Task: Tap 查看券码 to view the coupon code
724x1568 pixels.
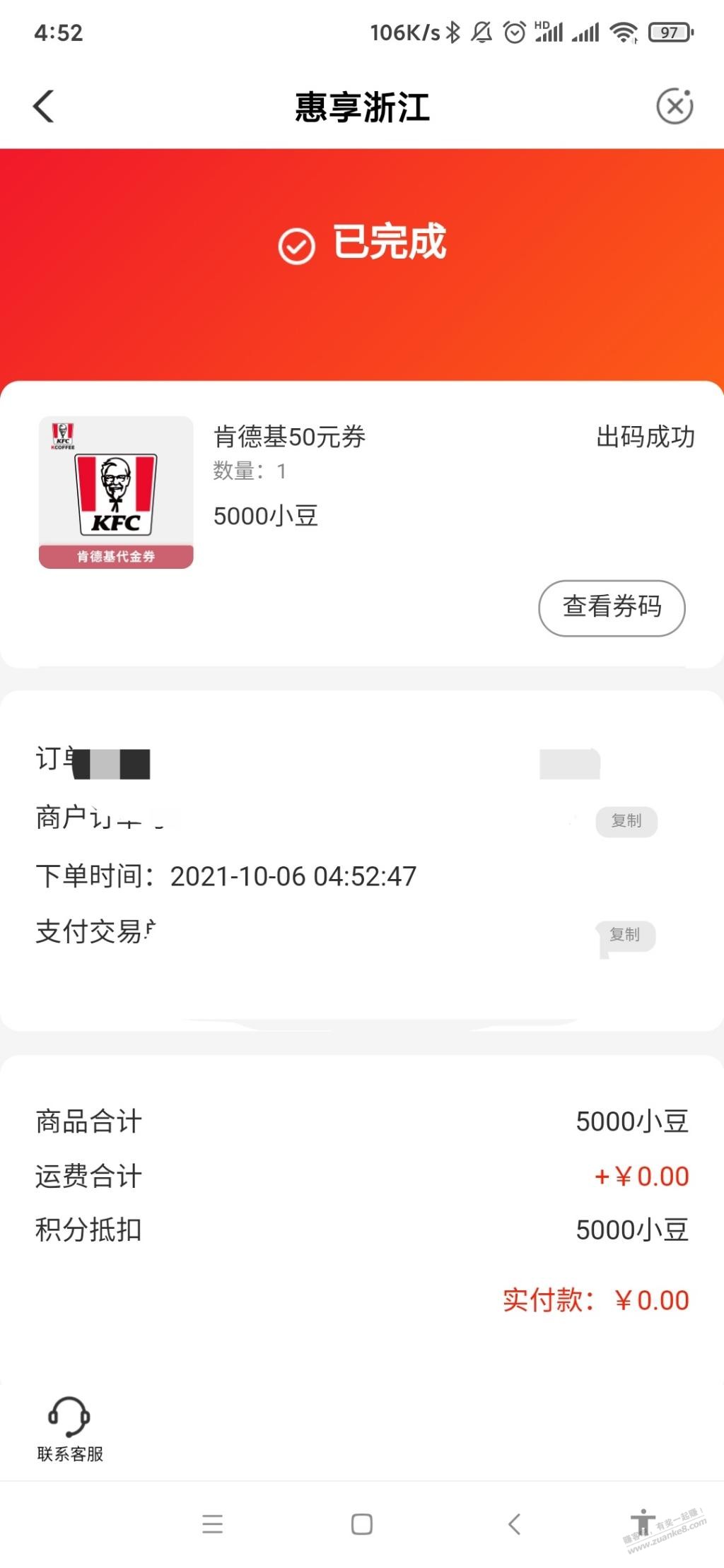Action: [x=612, y=608]
